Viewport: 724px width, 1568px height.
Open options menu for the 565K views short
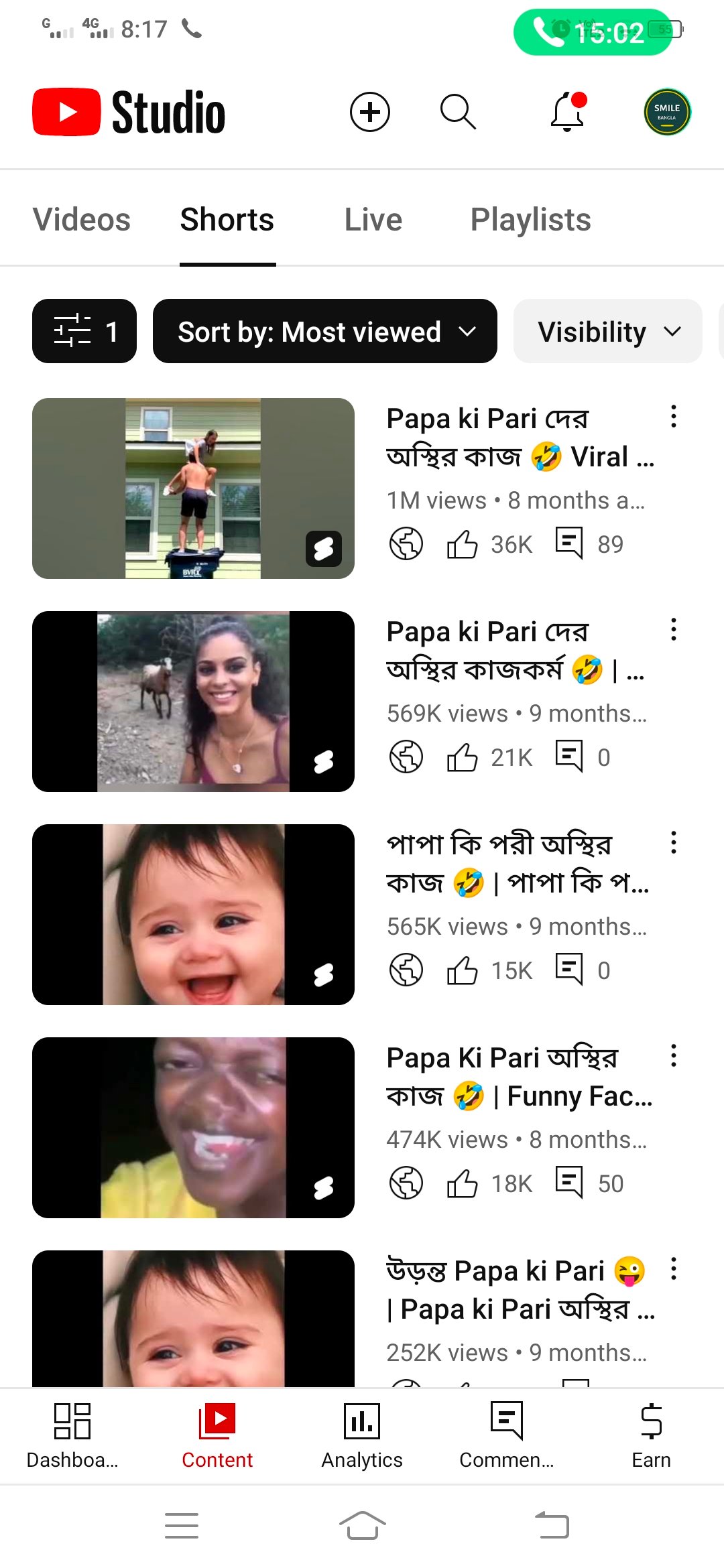point(674,843)
